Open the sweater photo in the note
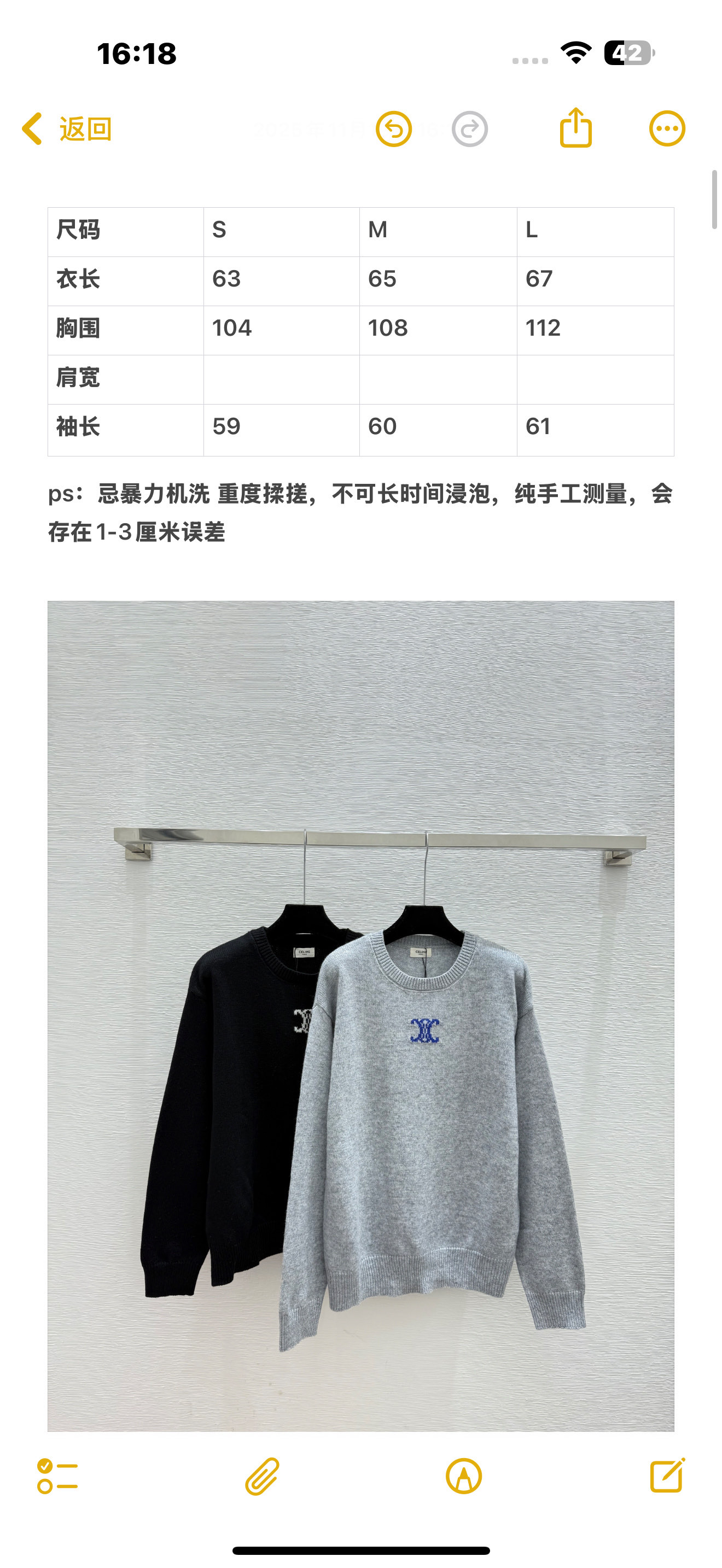The image size is (722, 1568). pyautogui.click(x=360, y=1015)
